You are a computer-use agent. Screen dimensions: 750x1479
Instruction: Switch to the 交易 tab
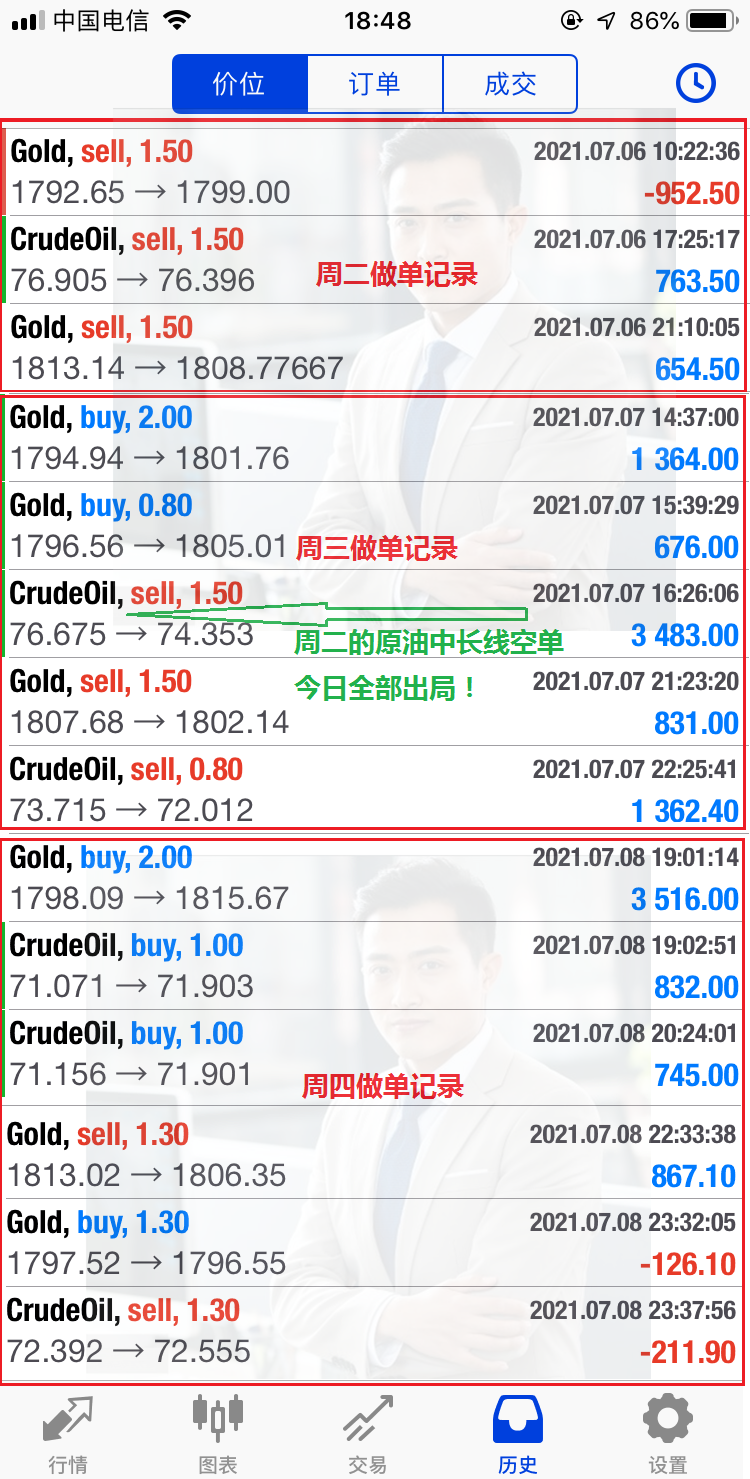[367, 1436]
